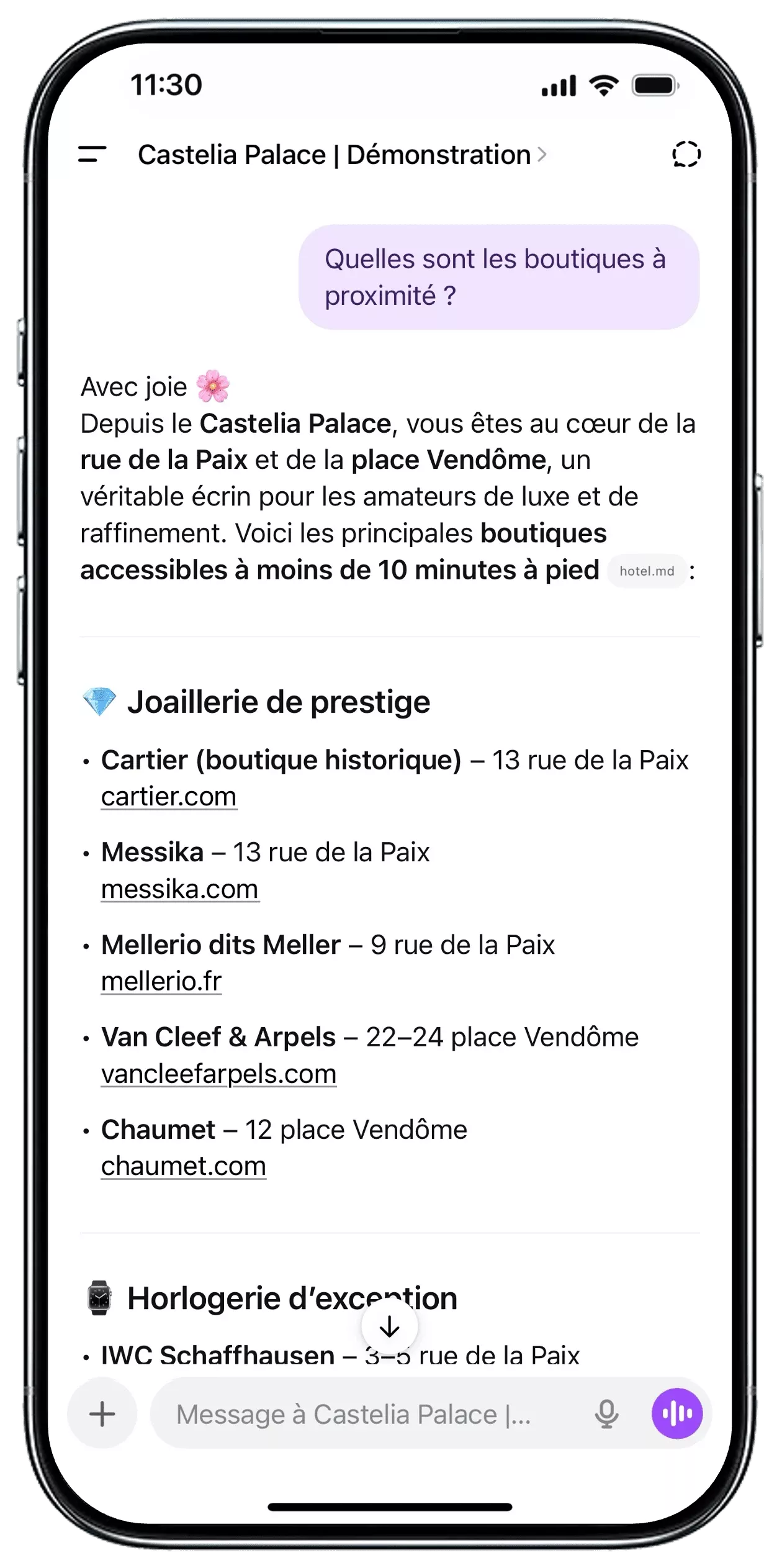Viewport: 782px width, 1568px height.
Task: Open vancleefarpels.com website link
Action: tap(218, 1074)
